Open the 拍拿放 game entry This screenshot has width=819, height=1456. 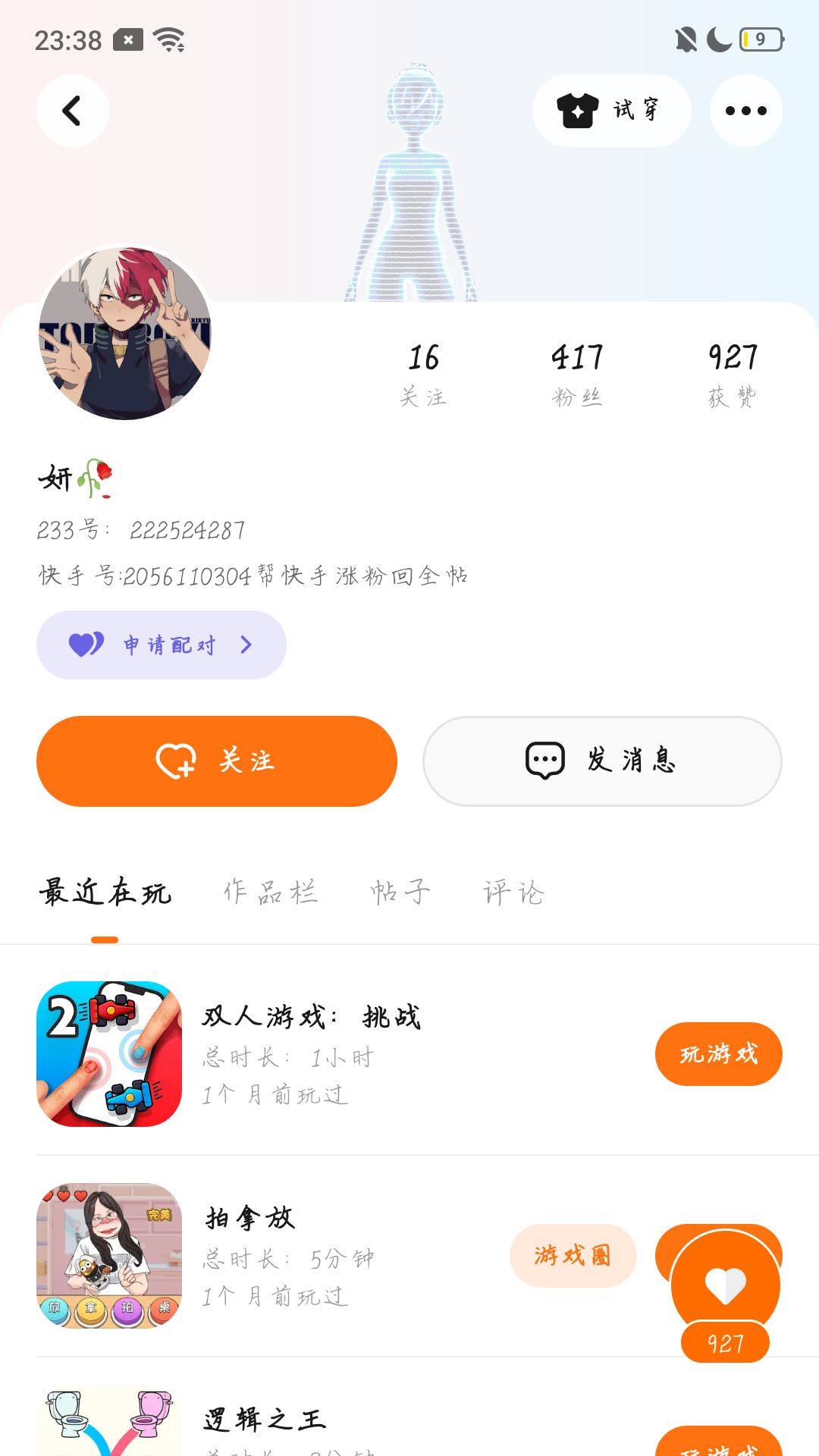(x=303, y=1255)
